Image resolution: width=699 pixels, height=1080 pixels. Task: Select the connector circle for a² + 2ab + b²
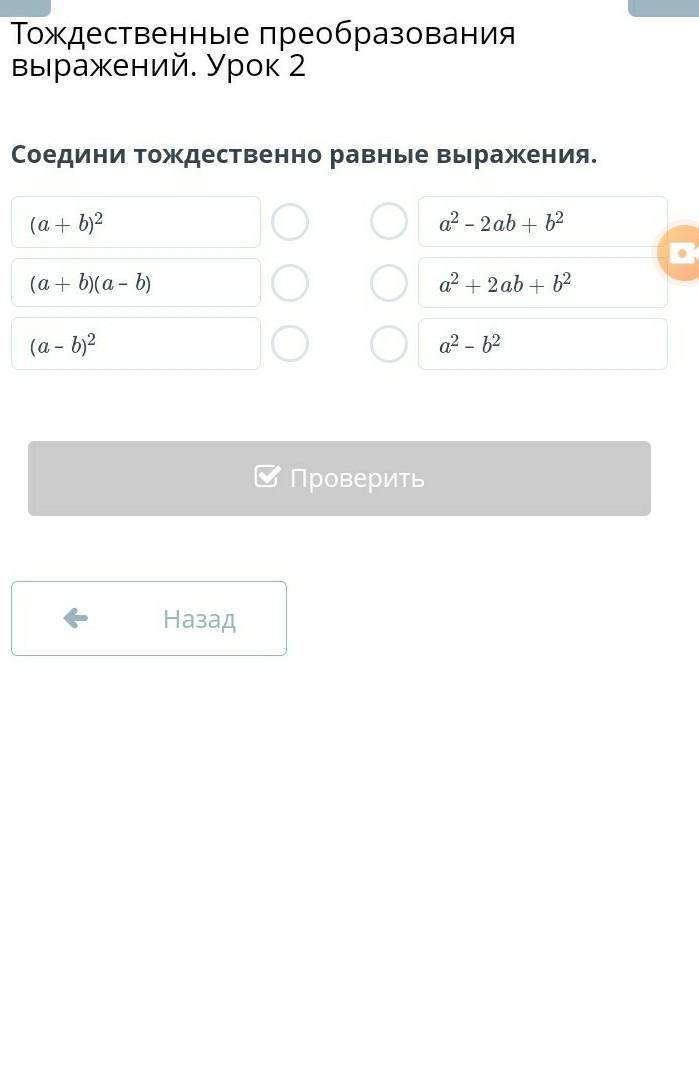click(389, 283)
